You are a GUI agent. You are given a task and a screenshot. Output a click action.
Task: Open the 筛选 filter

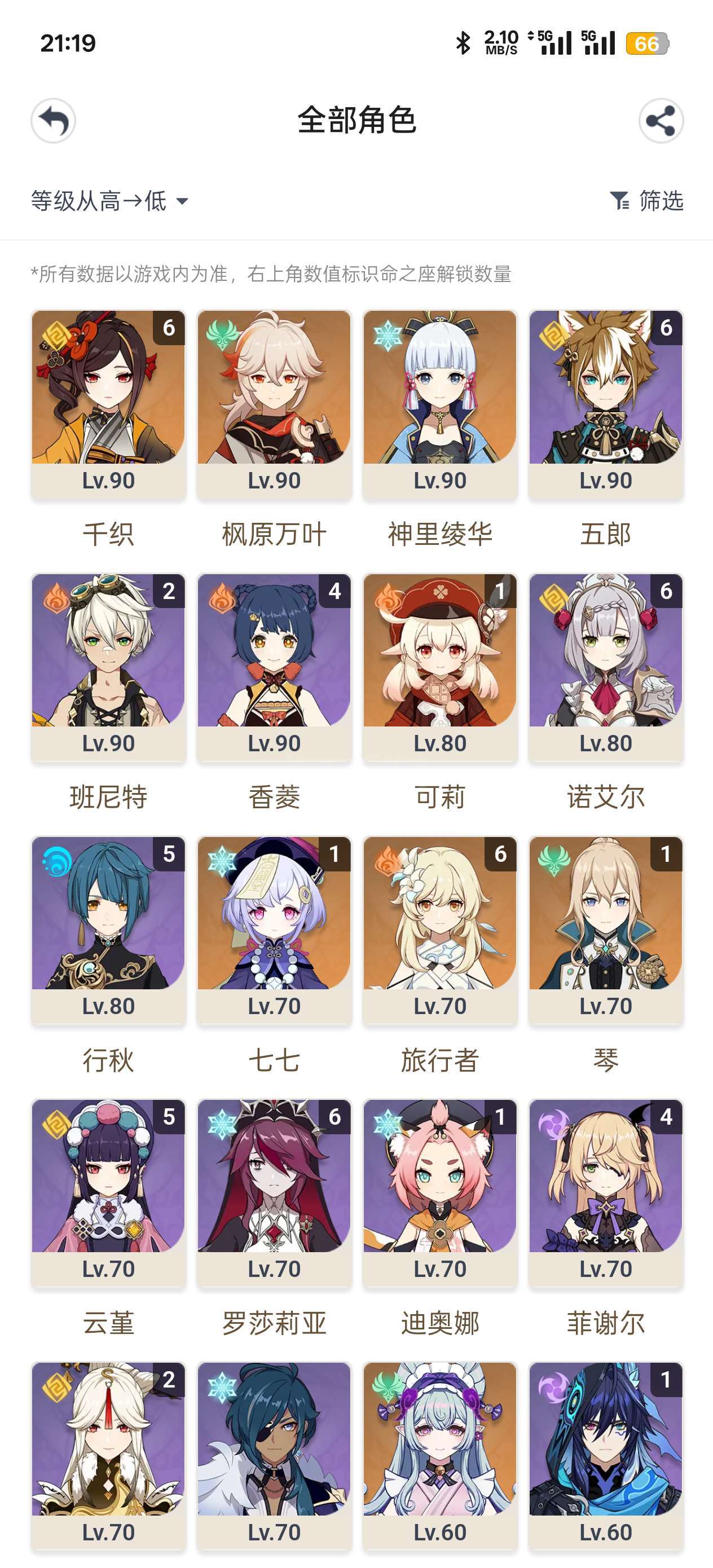coord(646,200)
